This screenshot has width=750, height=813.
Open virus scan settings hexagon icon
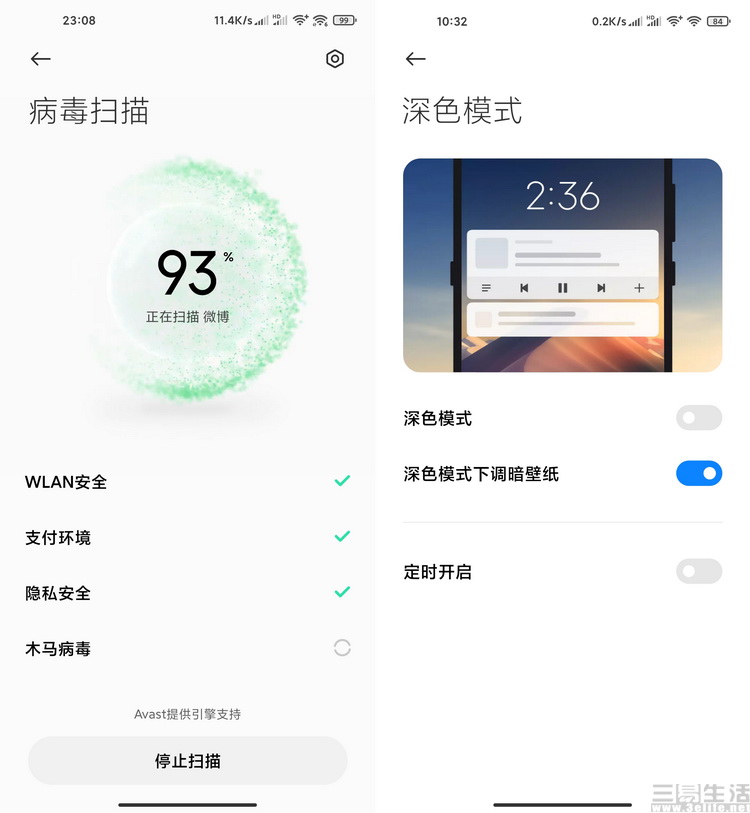coord(335,59)
